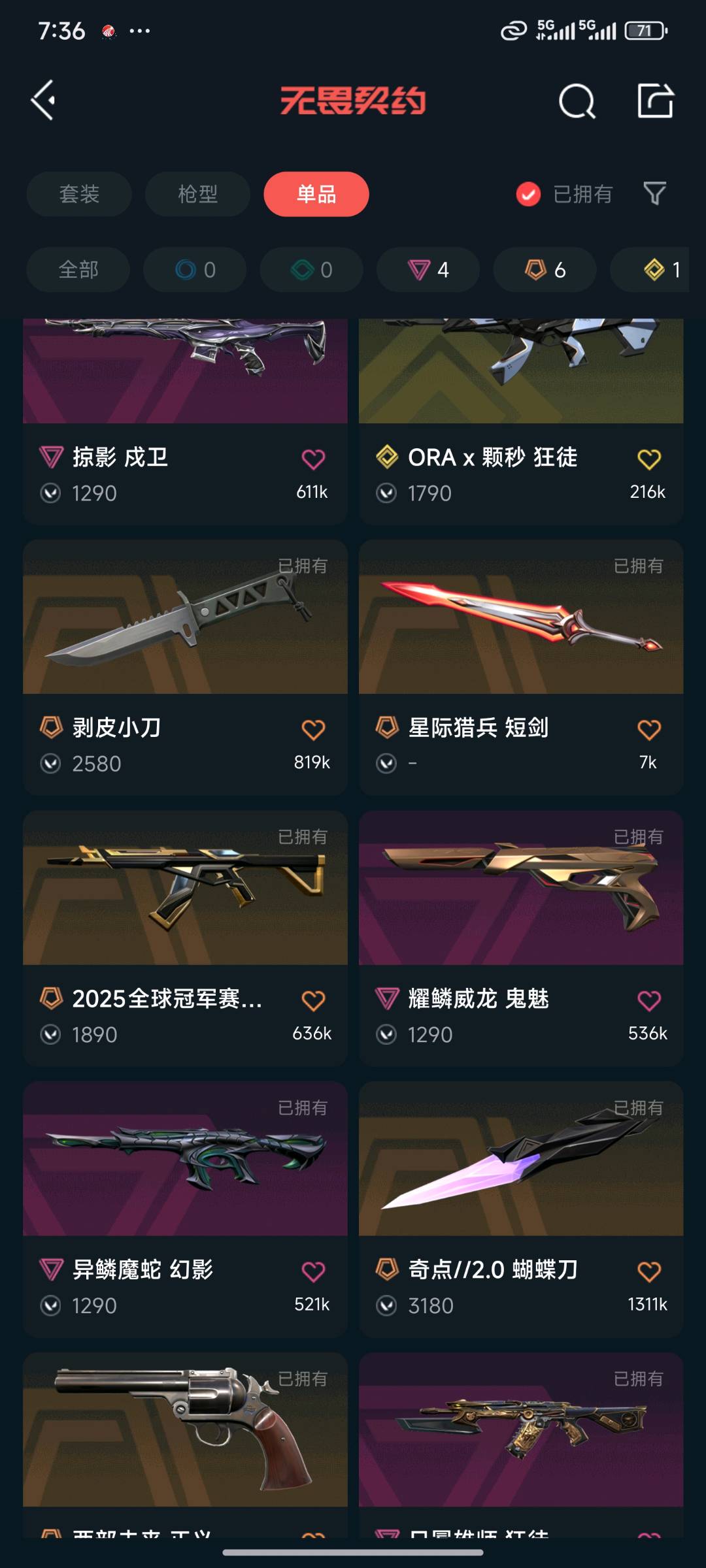This screenshot has width=706, height=1568.
Task: Uncheck the 已拥有 owned filter
Action: coord(528,194)
